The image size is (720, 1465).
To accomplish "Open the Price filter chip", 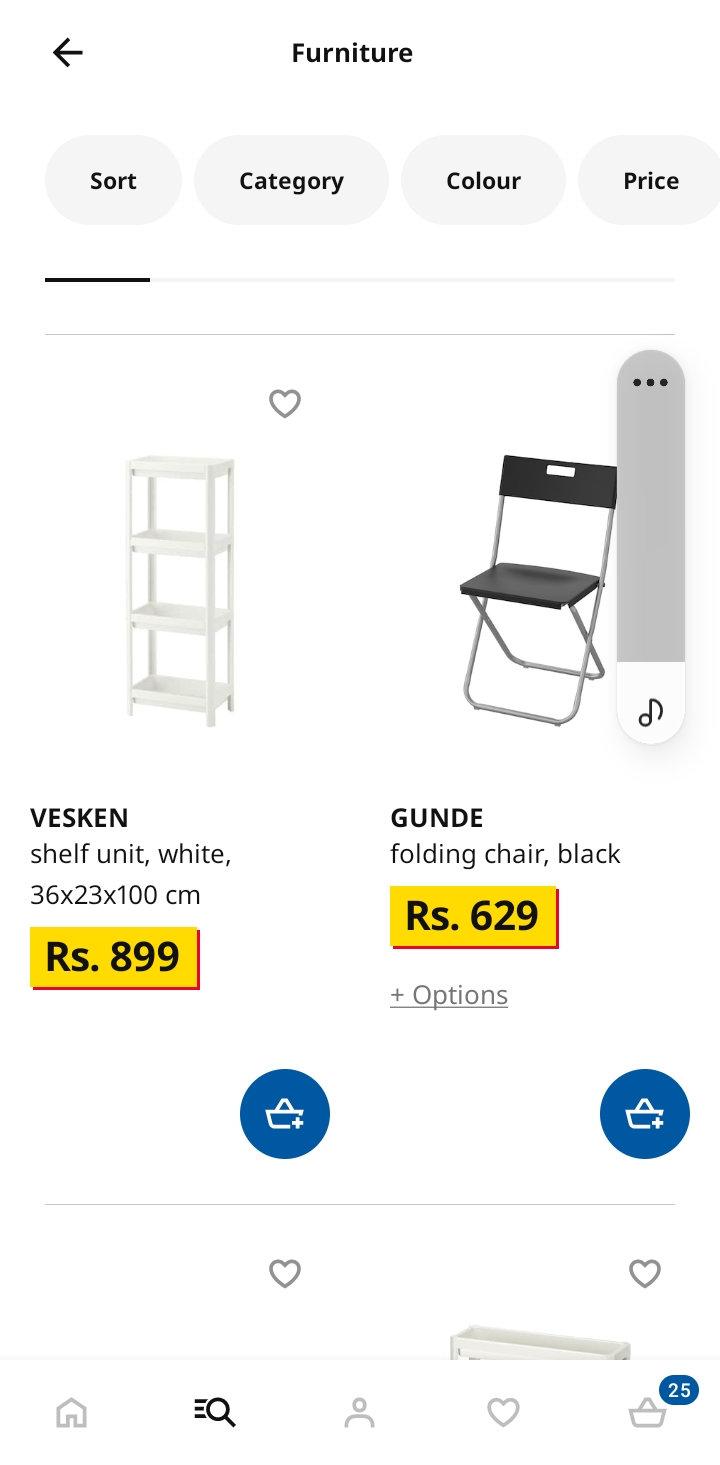I will 650,180.
